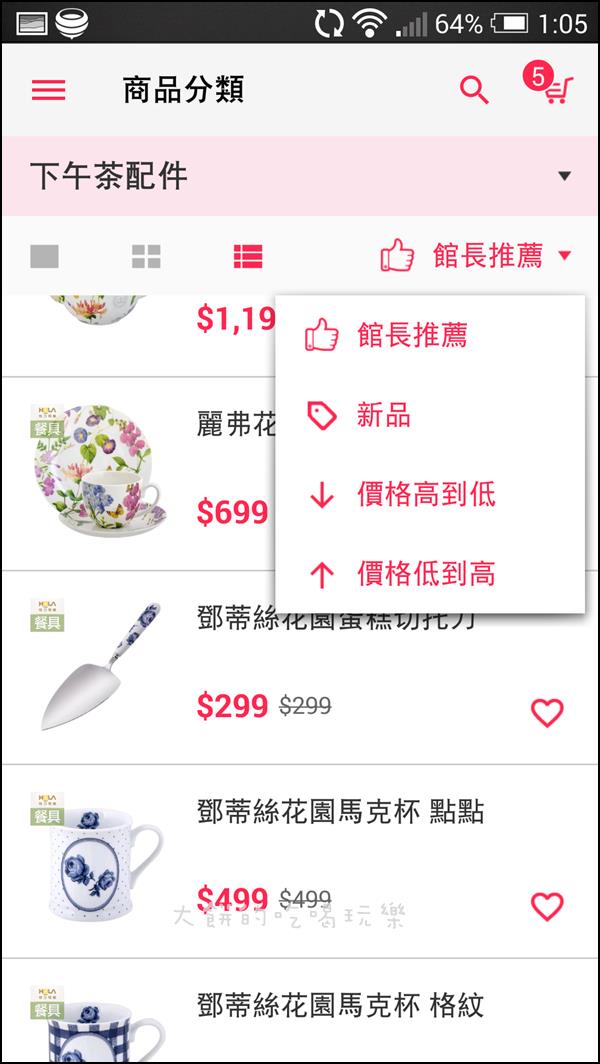The height and width of the screenshot is (1064, 600).
Task: Open 鄧蒂絲花園馬克杯 點點 product
Action: pos(340,812)
